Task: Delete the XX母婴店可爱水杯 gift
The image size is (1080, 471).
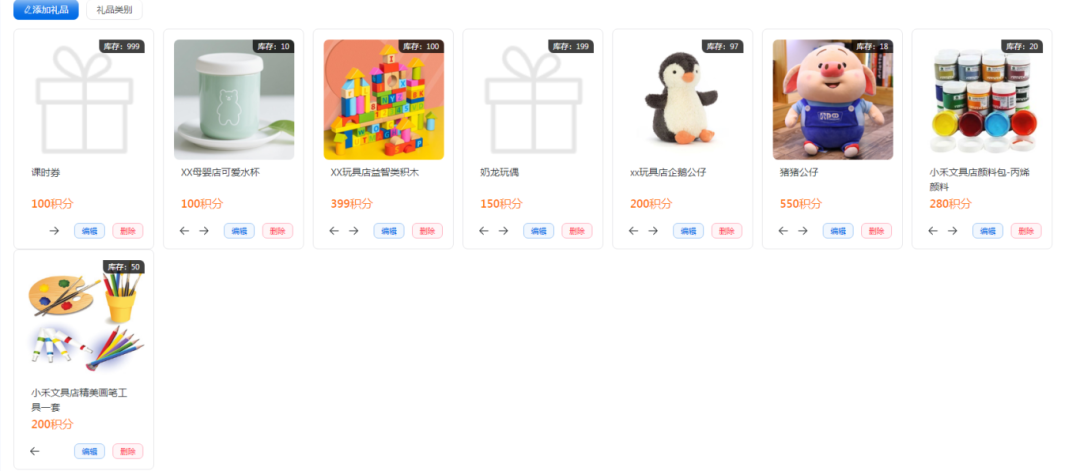Action: coord(277,231)
